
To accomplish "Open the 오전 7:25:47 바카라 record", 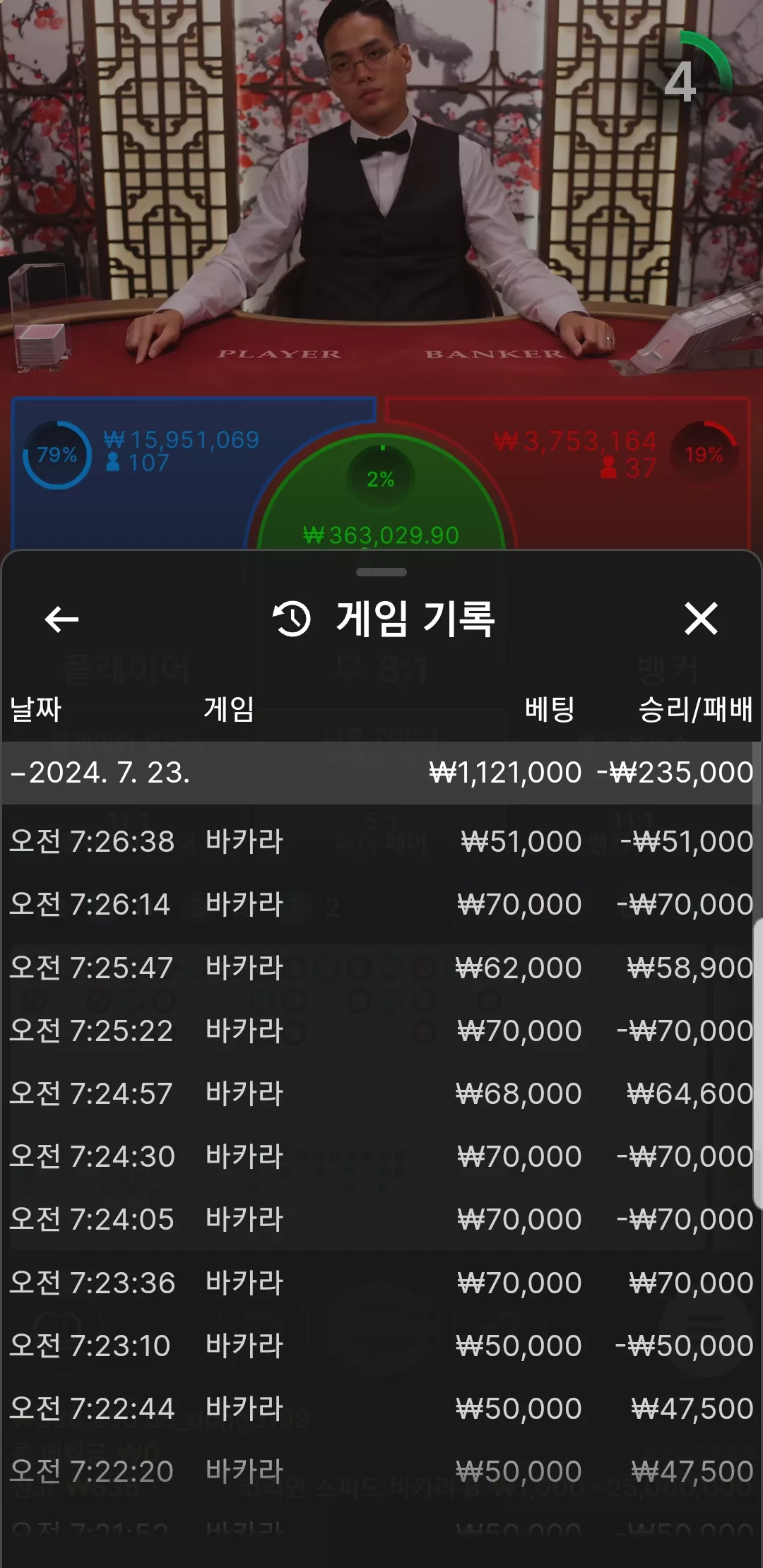I will coord(381,968).
